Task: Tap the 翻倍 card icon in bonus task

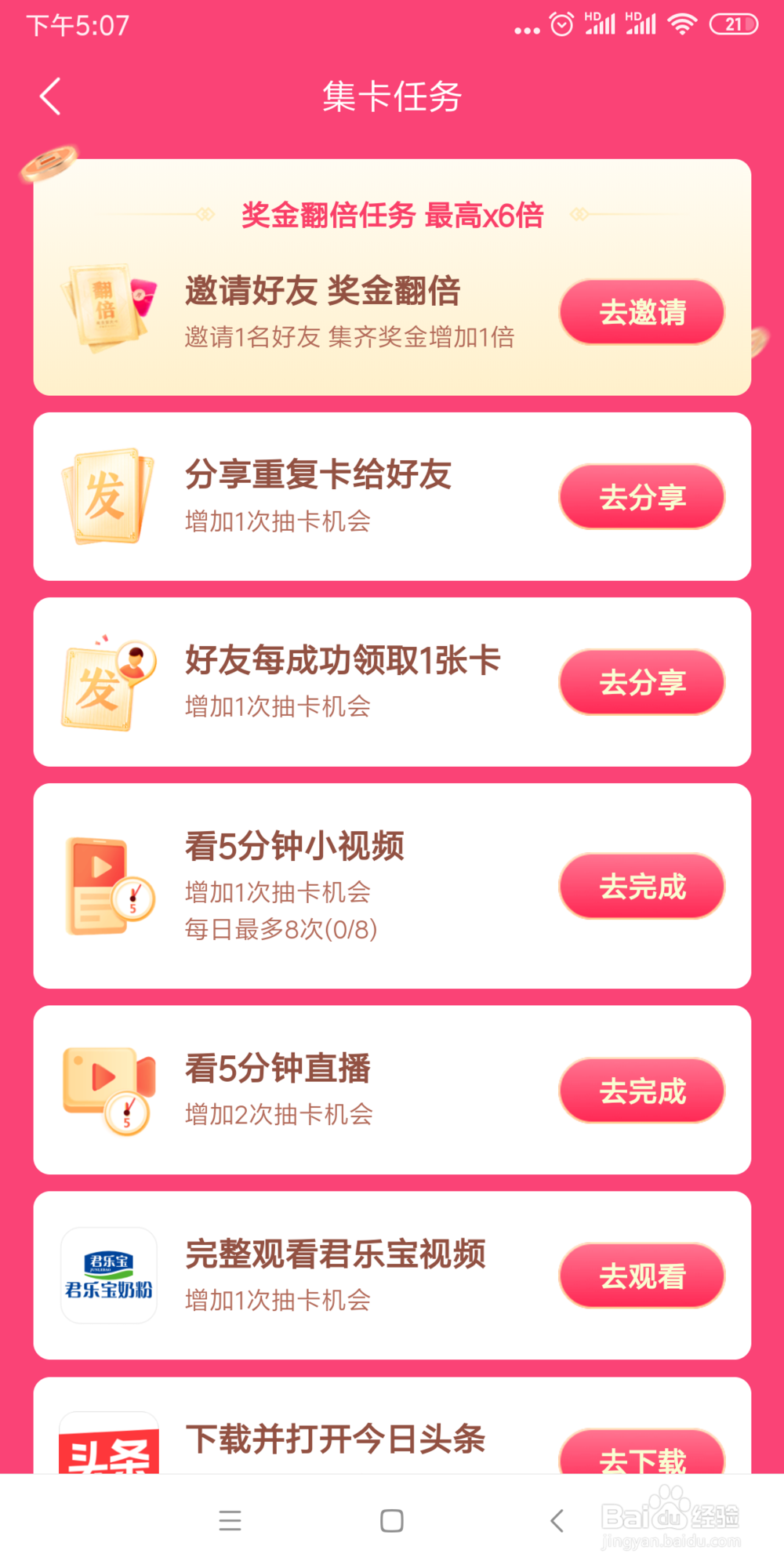Action: pyautogui.click(x=106, y=308)
